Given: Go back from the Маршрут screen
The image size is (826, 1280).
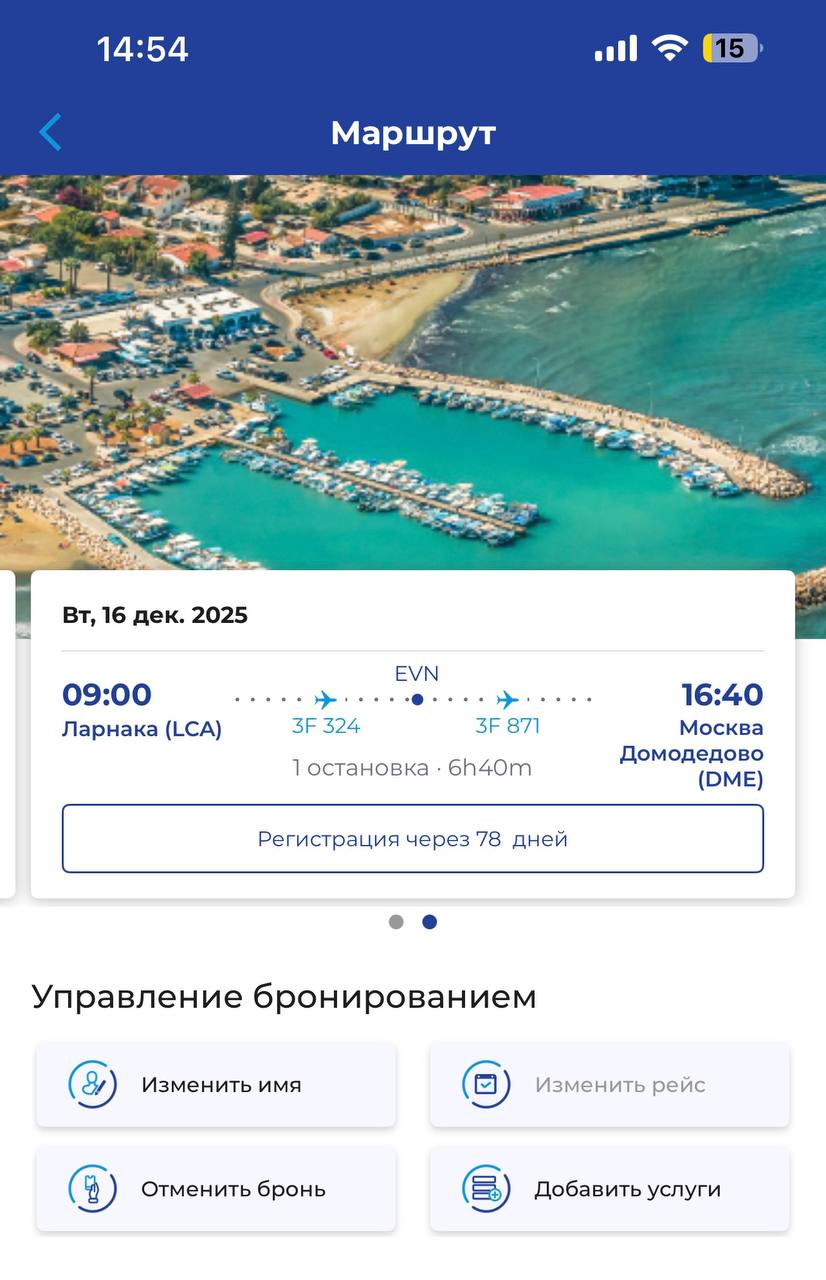Looking at the screenshot, I should point(50,132).
